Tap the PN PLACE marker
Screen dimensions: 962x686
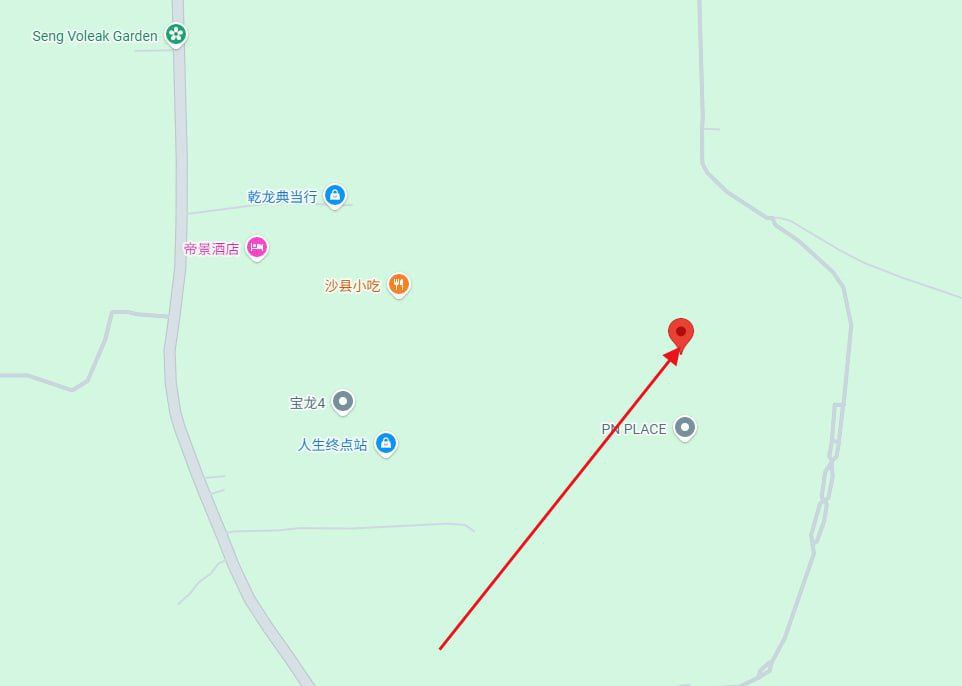[x=684, y=428]
